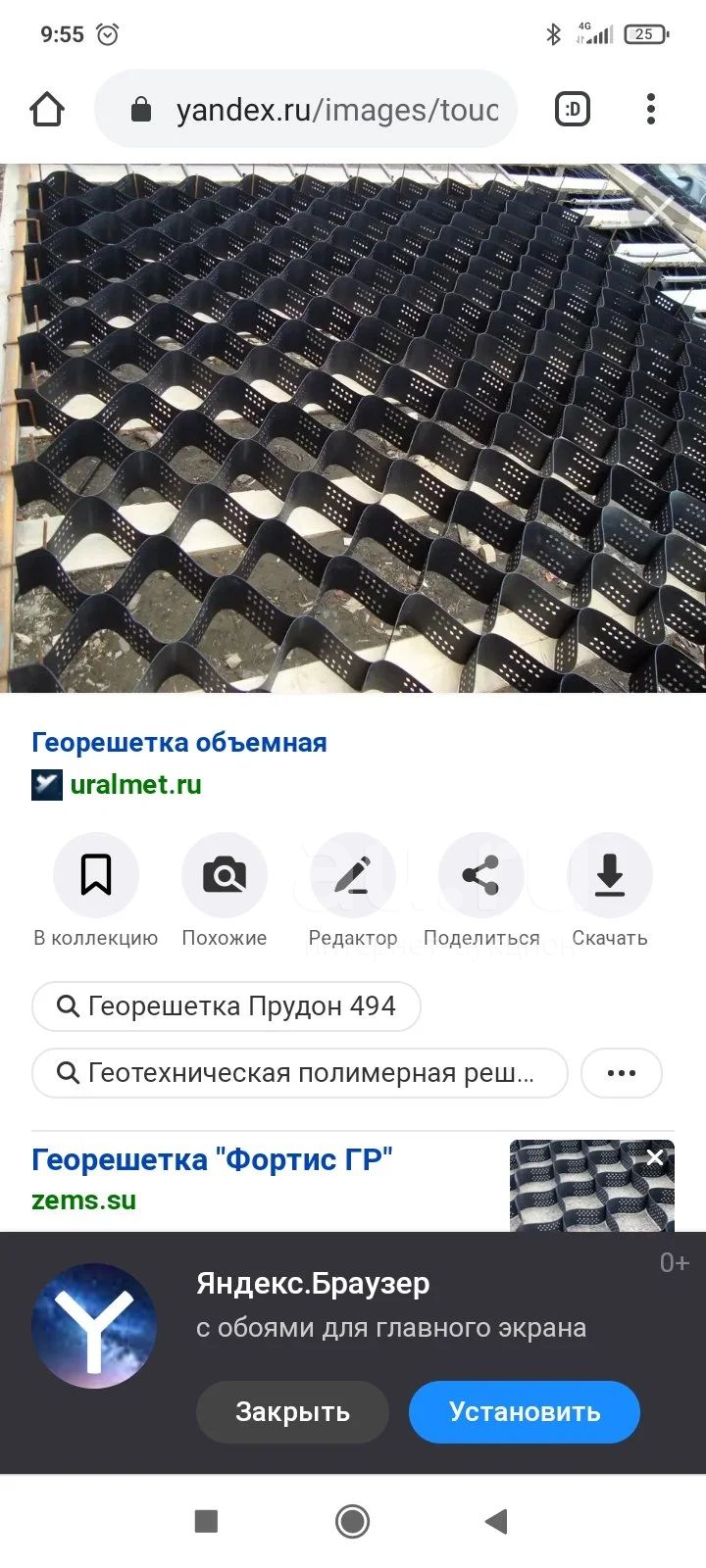This screenshot has height=1568, width=706.
Task: Search for Георешетка Прудон 494
Action: 227,1006
